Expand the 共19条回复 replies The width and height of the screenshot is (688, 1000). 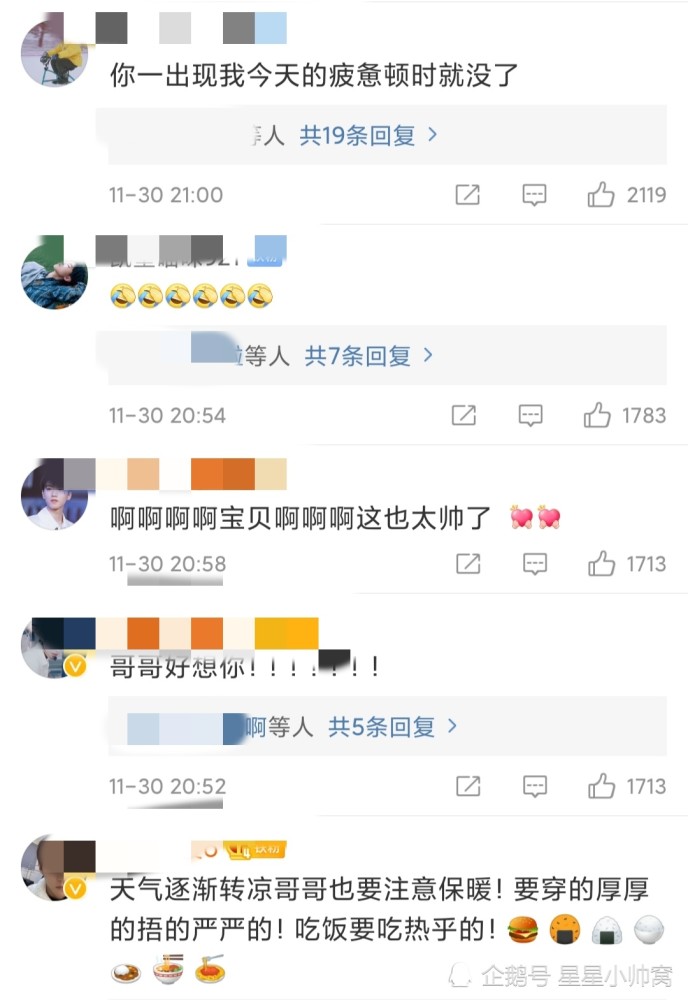[x=369, y=135]
